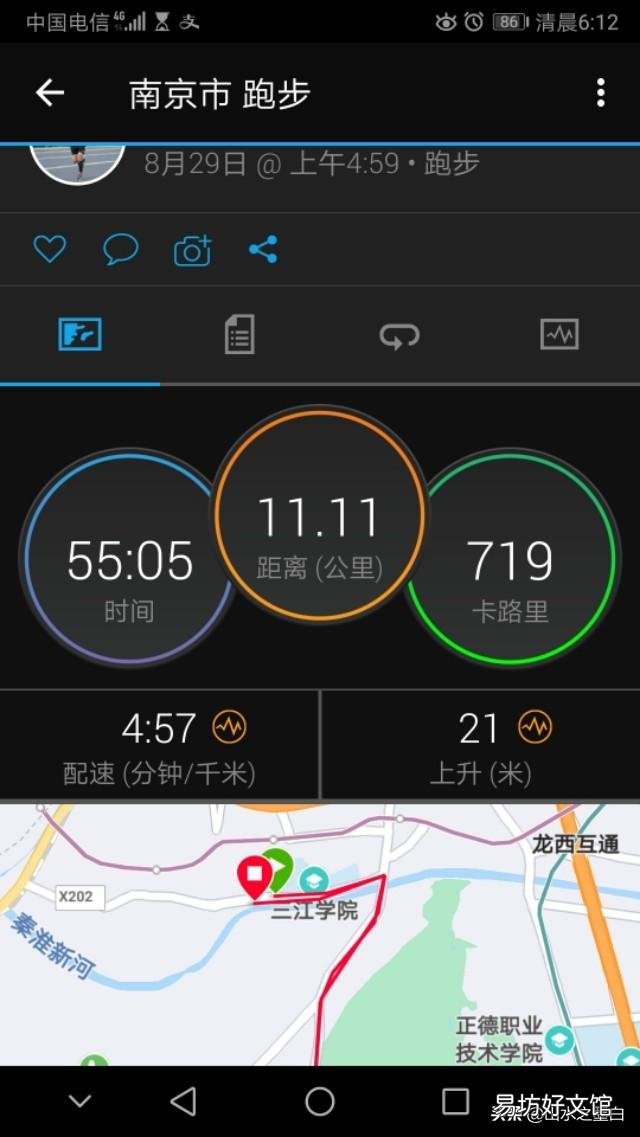The height and width of the screenshot is (1137, 640).
Task: Add a photo to the activity
Action: (x=192, y=250)
